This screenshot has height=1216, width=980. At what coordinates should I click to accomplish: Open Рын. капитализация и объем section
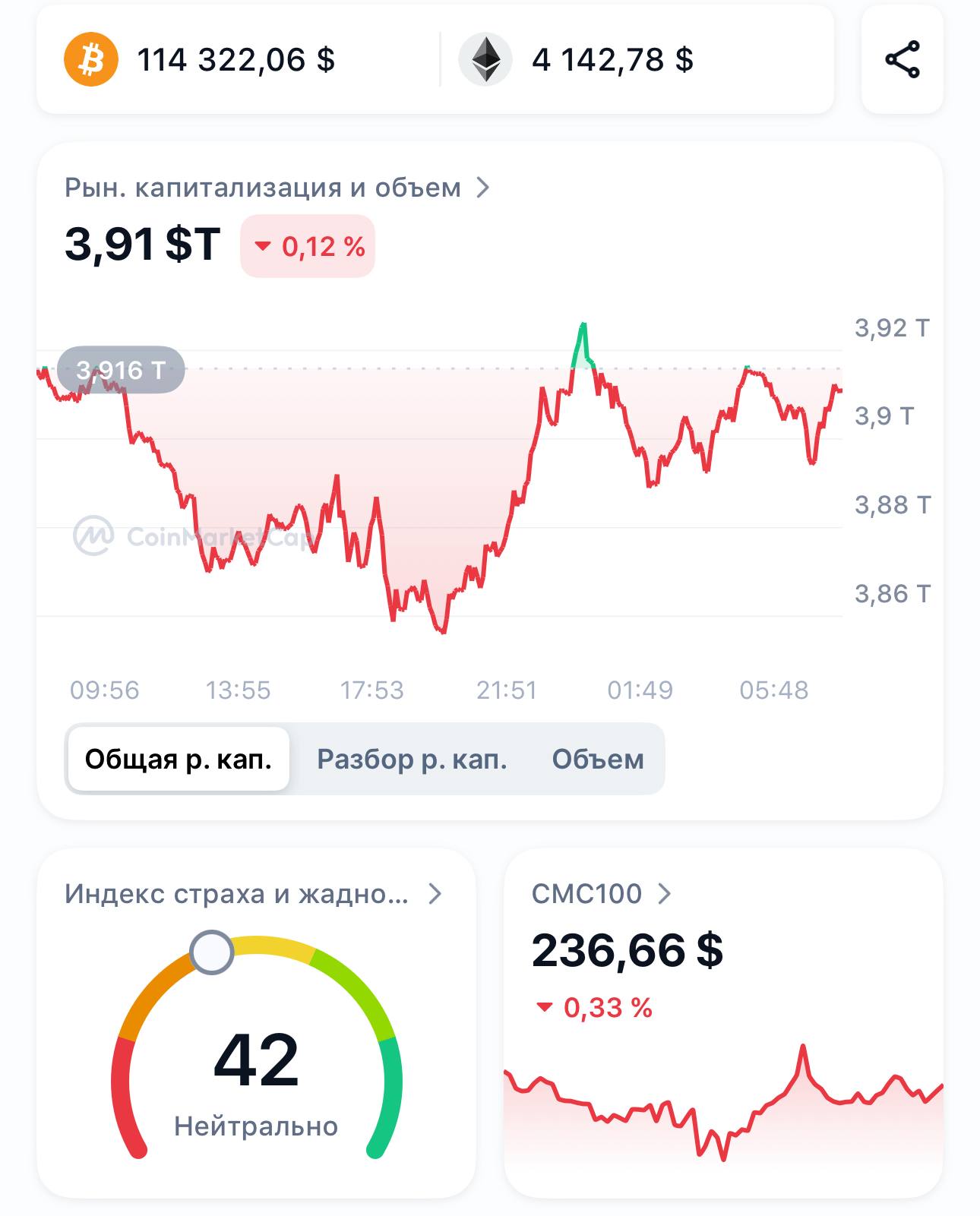[x=277, y=188]
